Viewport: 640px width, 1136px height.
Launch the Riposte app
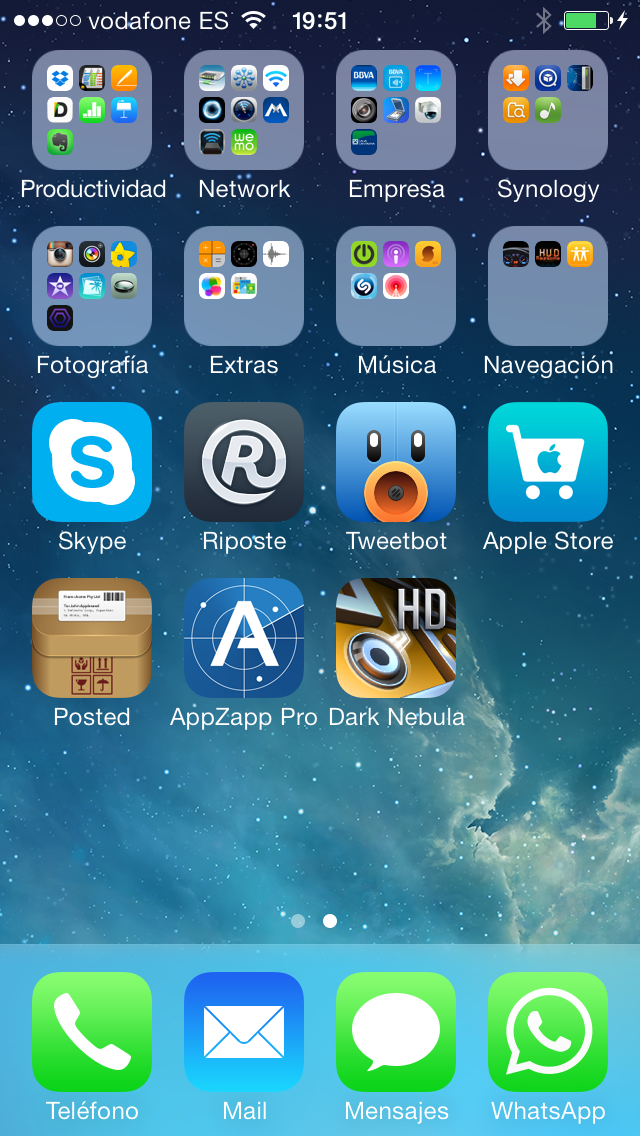point(244,462)
